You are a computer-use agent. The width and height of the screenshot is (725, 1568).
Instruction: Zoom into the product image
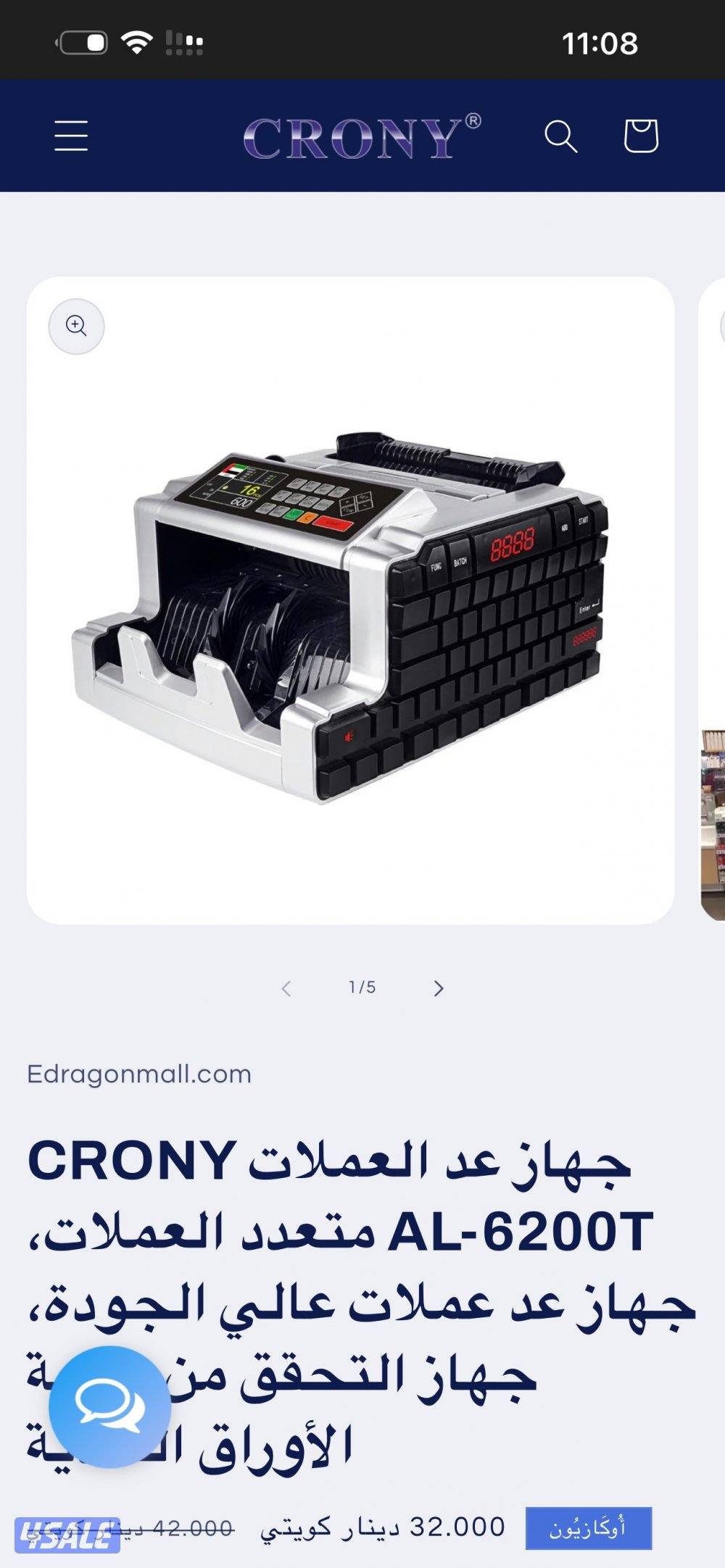pos(76,326)
